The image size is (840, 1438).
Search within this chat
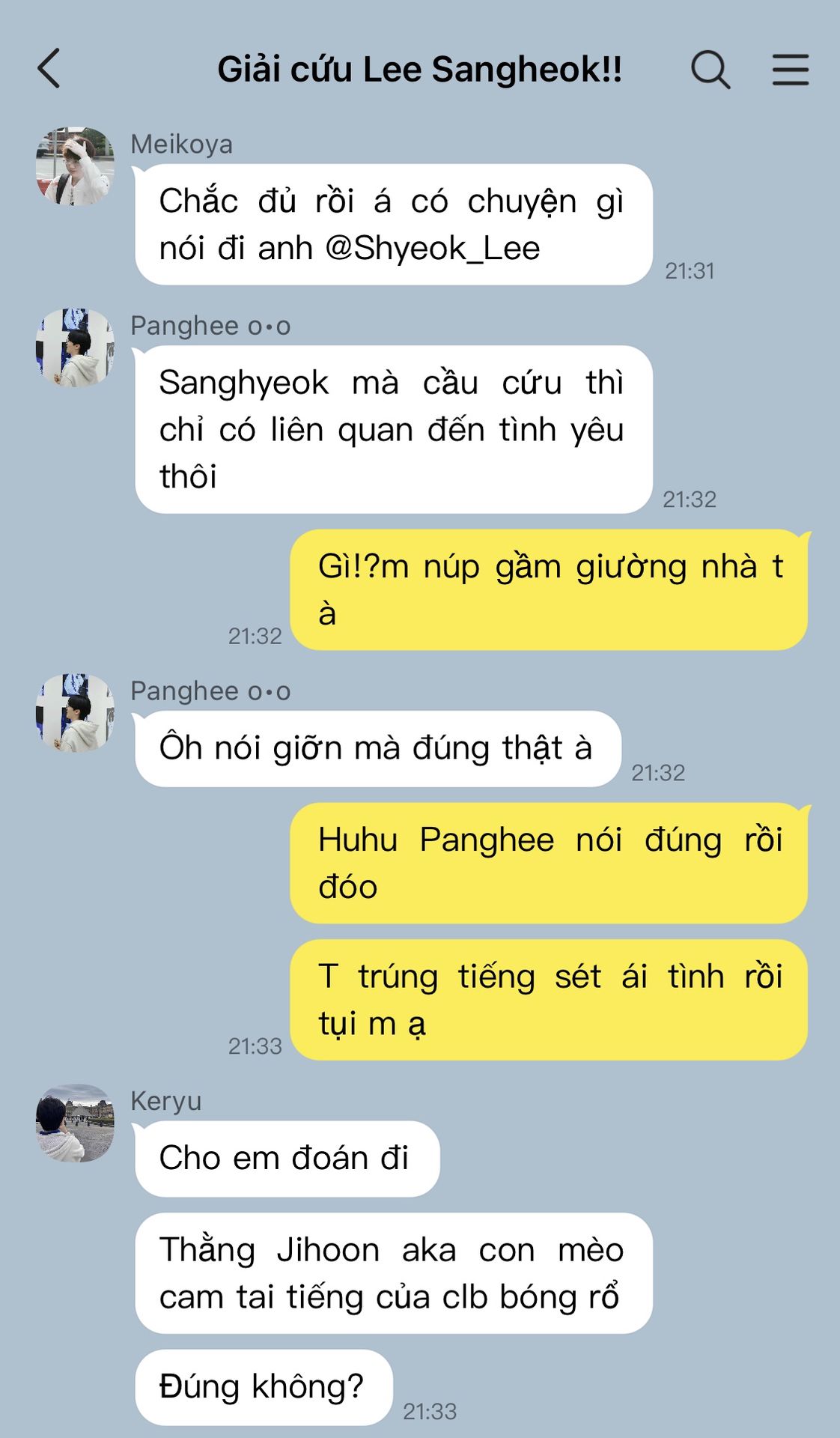tap(710, 70)
